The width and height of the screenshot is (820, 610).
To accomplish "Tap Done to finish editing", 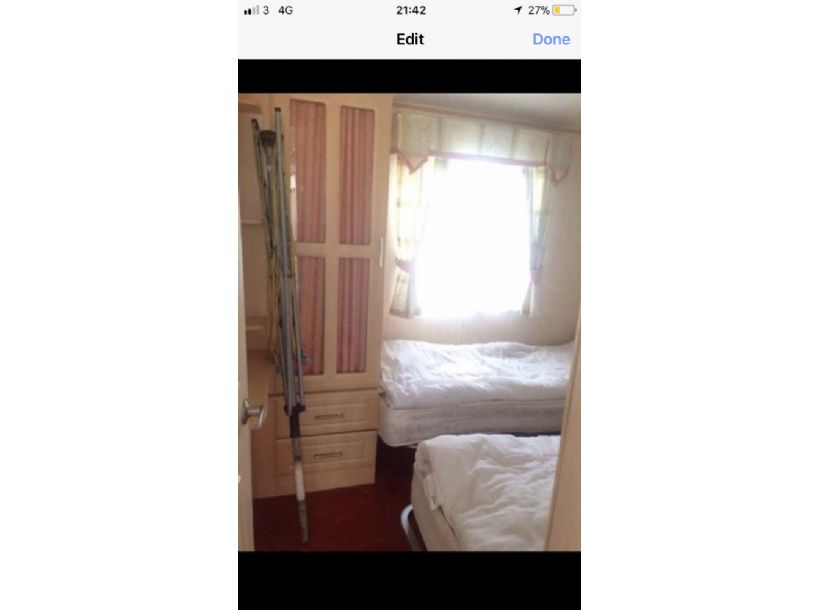I will click(551, 39).
